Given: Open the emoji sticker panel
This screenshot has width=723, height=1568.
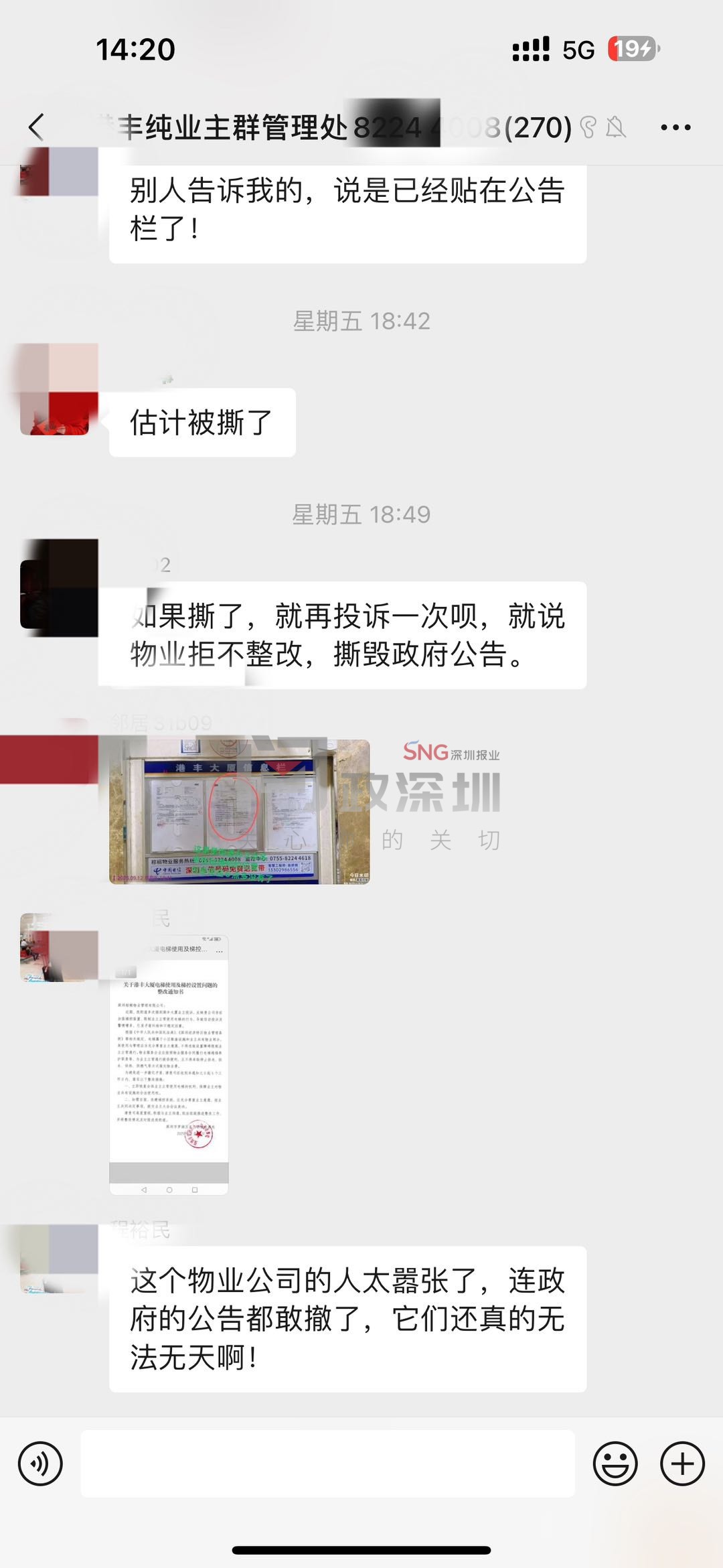Looking at the screenshot, I should click(x=615, y=1464).
